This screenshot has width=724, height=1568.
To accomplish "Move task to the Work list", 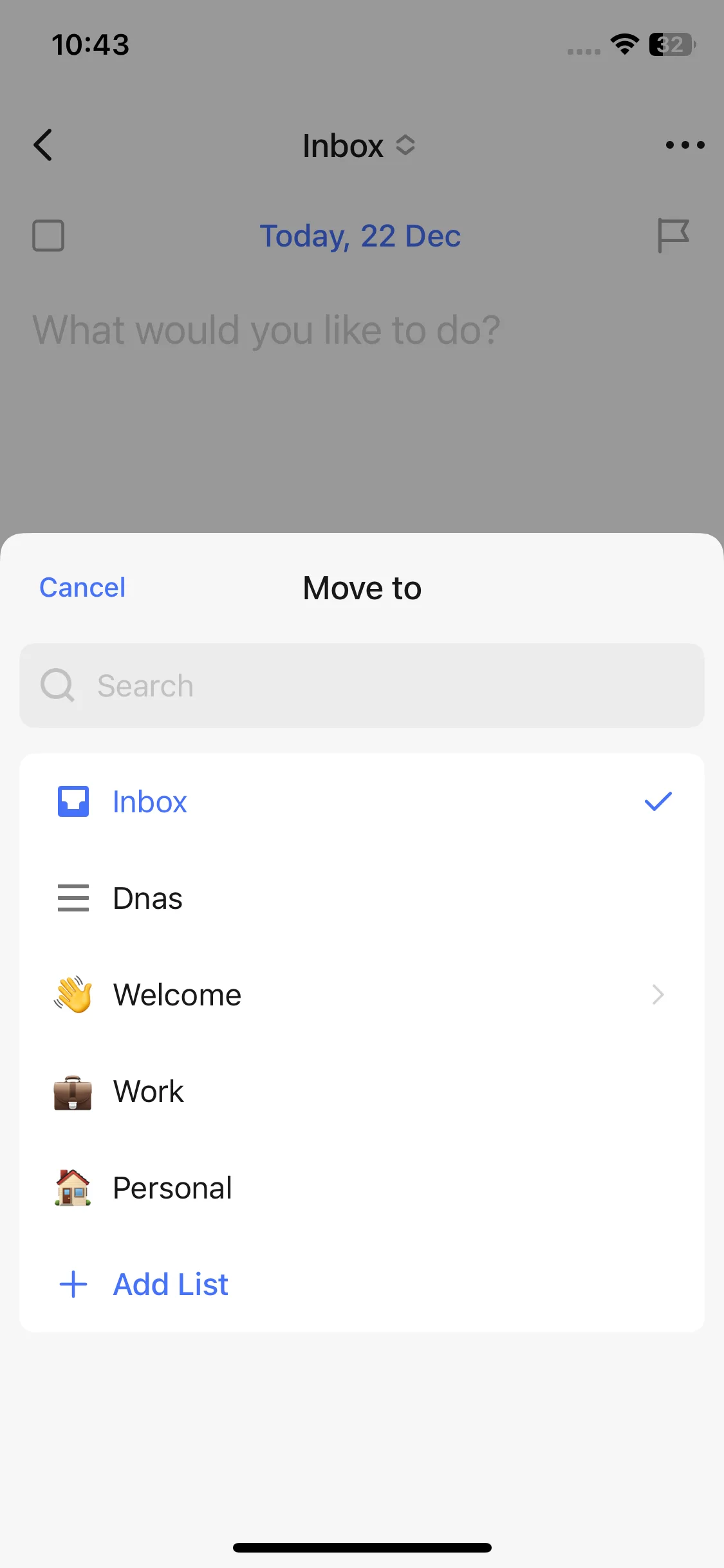I will pos(362,1091).
